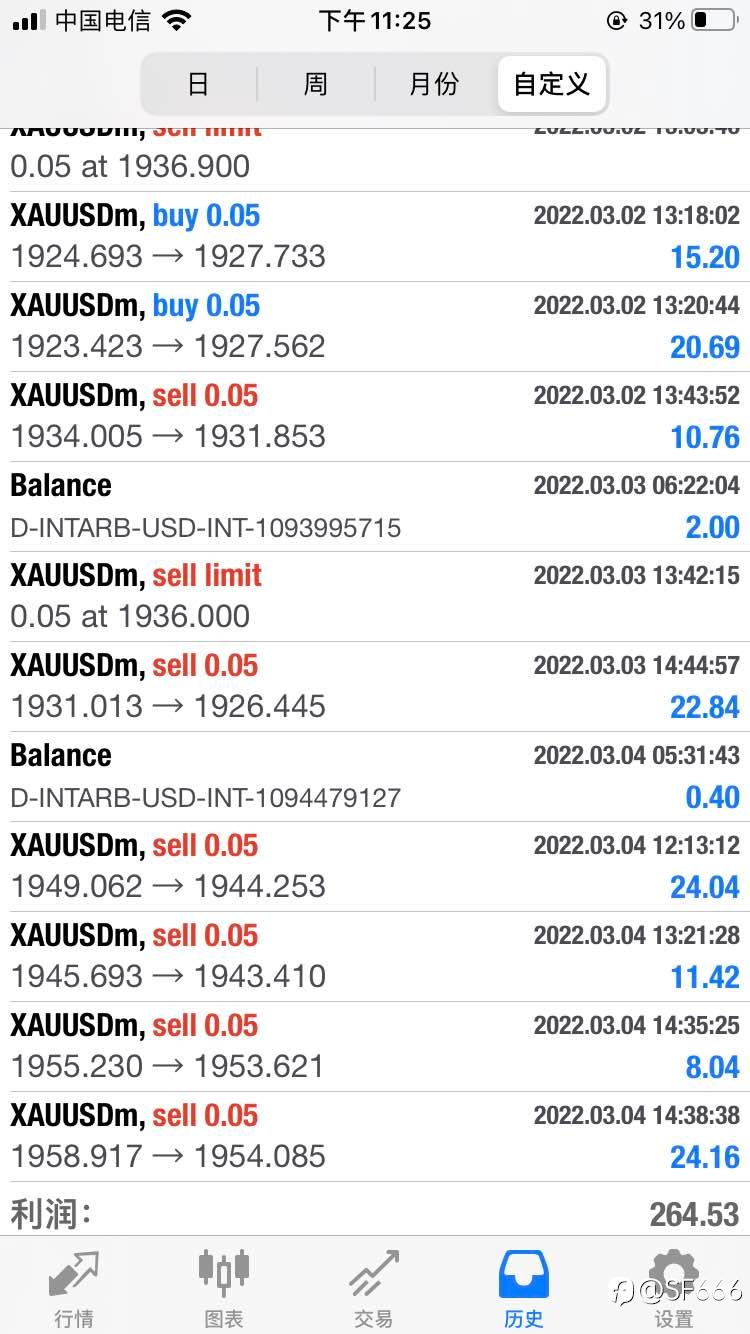Expand the Balance entry of 2.00
The image size is (750, 1334).
[x=375, y=507]
